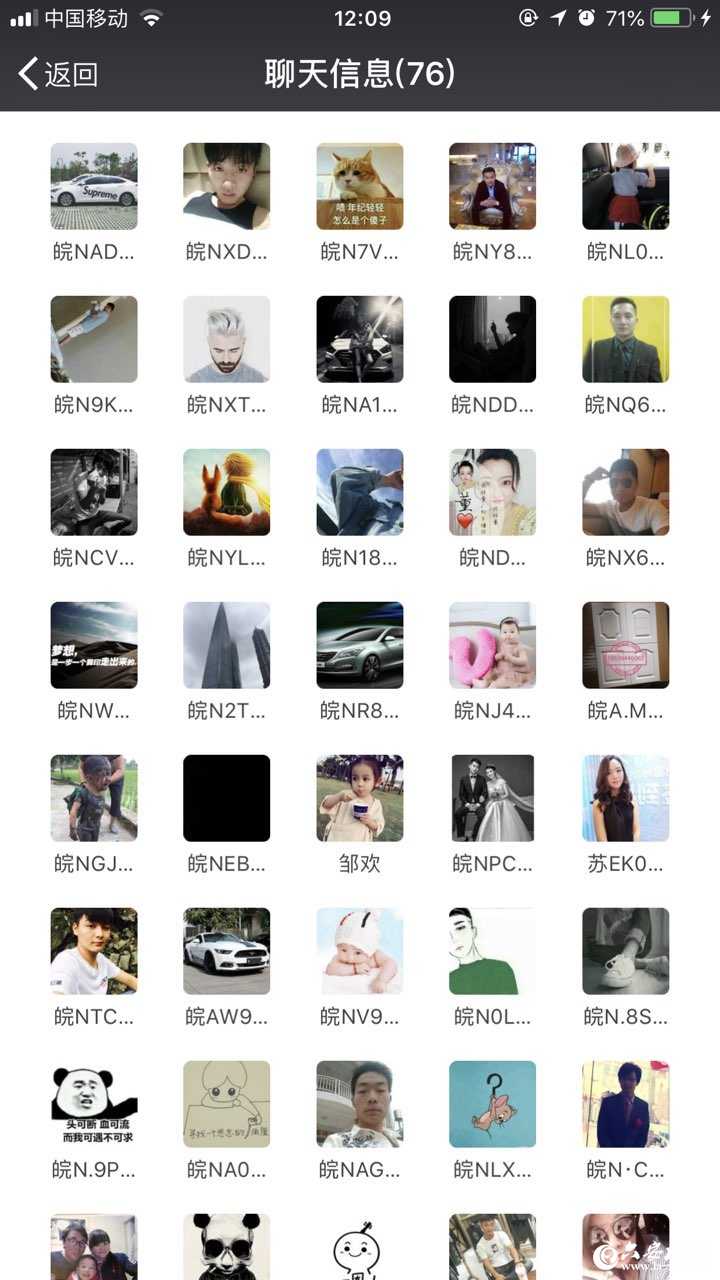Open member 皖NEB... with black avatar
The height and width of the screenshot is (1280, 720).
227,799
